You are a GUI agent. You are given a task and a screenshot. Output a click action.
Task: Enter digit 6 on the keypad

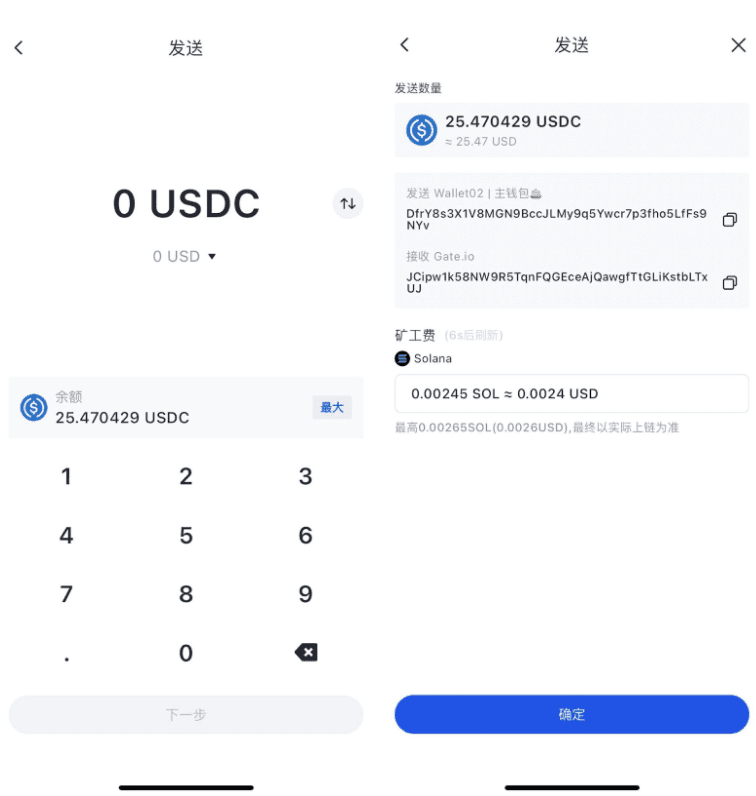[305, 536]
